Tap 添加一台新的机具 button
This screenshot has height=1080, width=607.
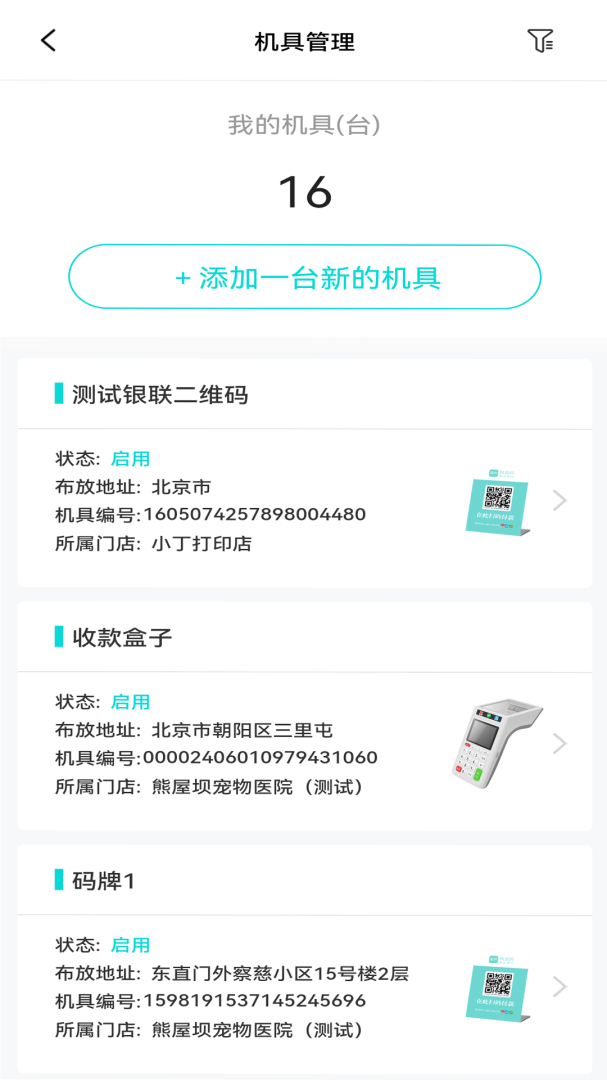point(304,277)
